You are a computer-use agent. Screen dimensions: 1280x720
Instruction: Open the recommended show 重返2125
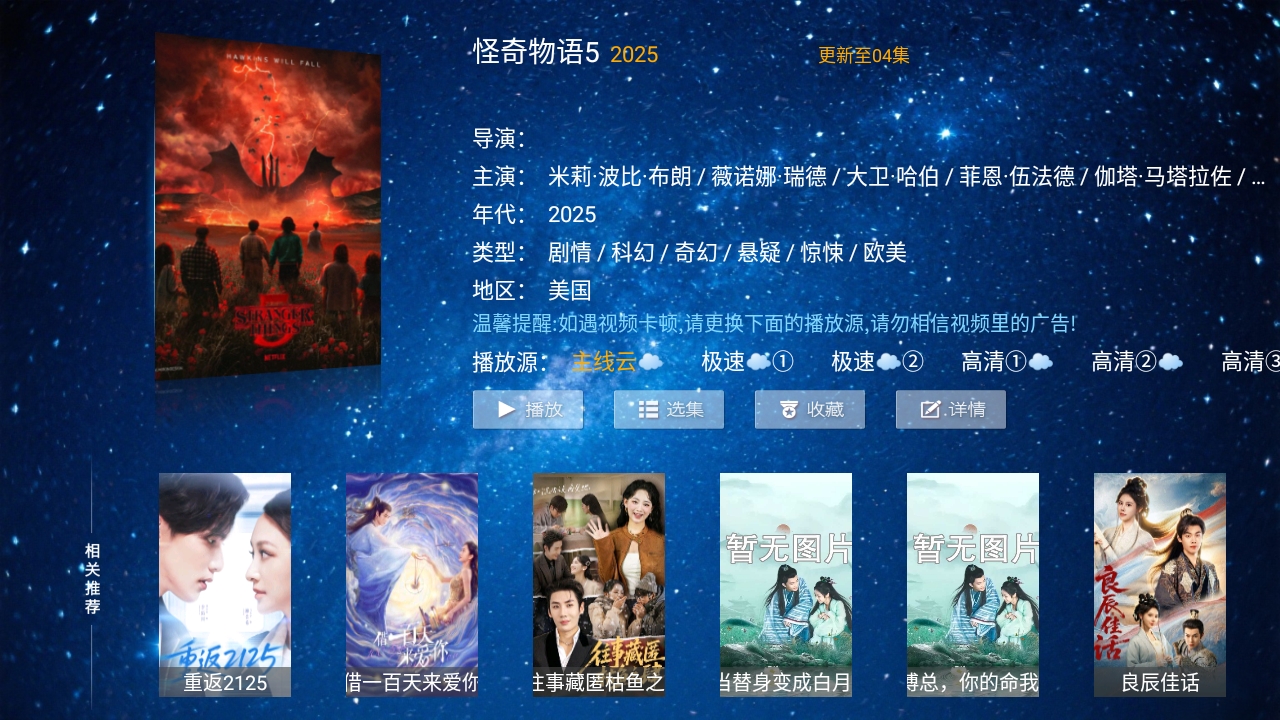click(225, 584)
